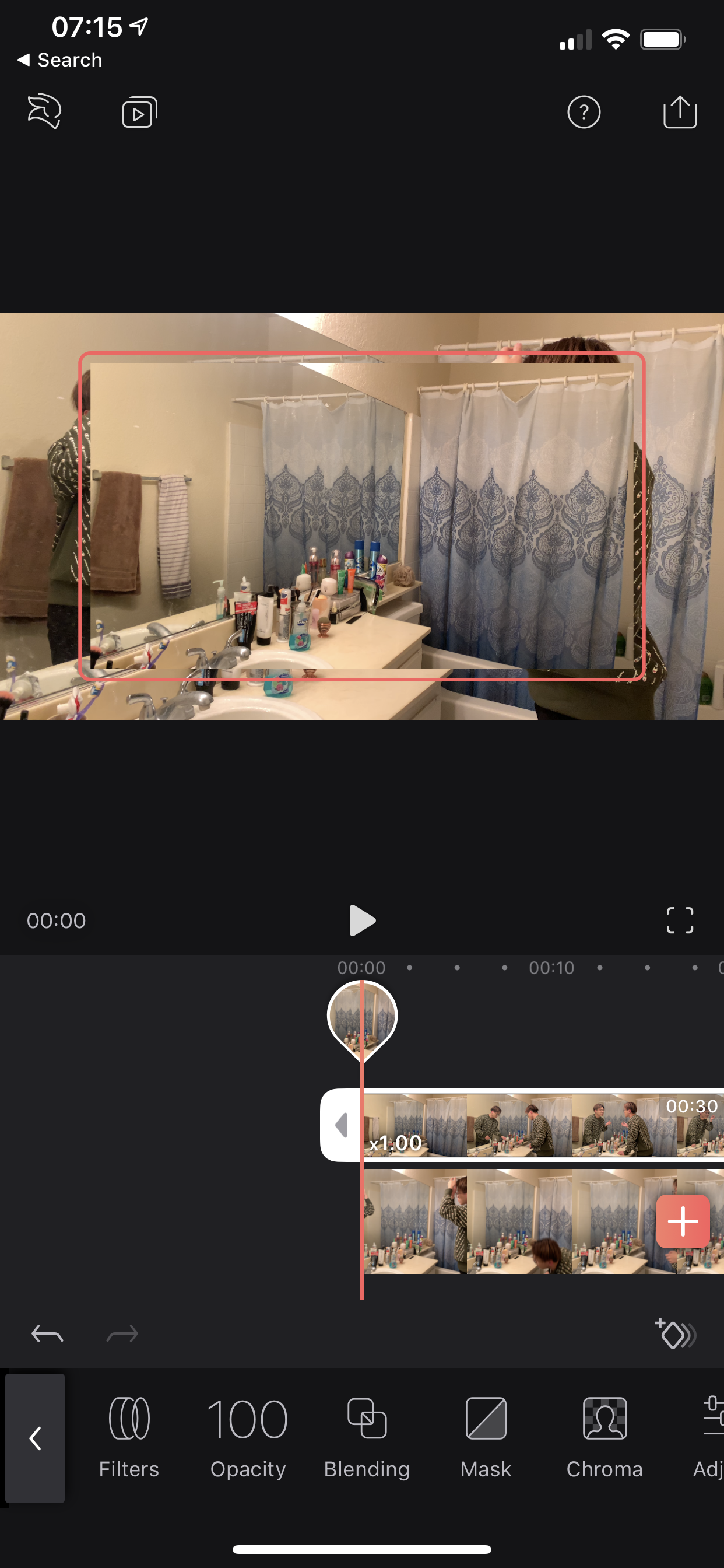Undo the last edit
This screenshot has width=724, height=1568.
[x=47, y=1335]
